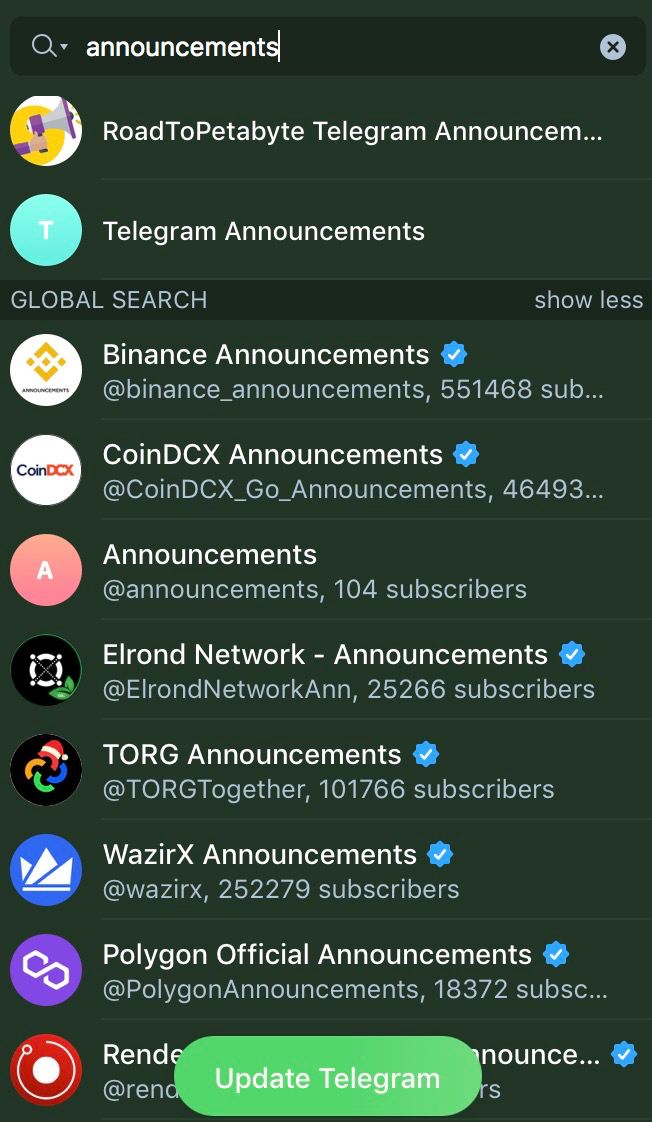This screenshot has height=1122, width=652.
Task: Select the @announcements channel result
Action: point(326,570)
